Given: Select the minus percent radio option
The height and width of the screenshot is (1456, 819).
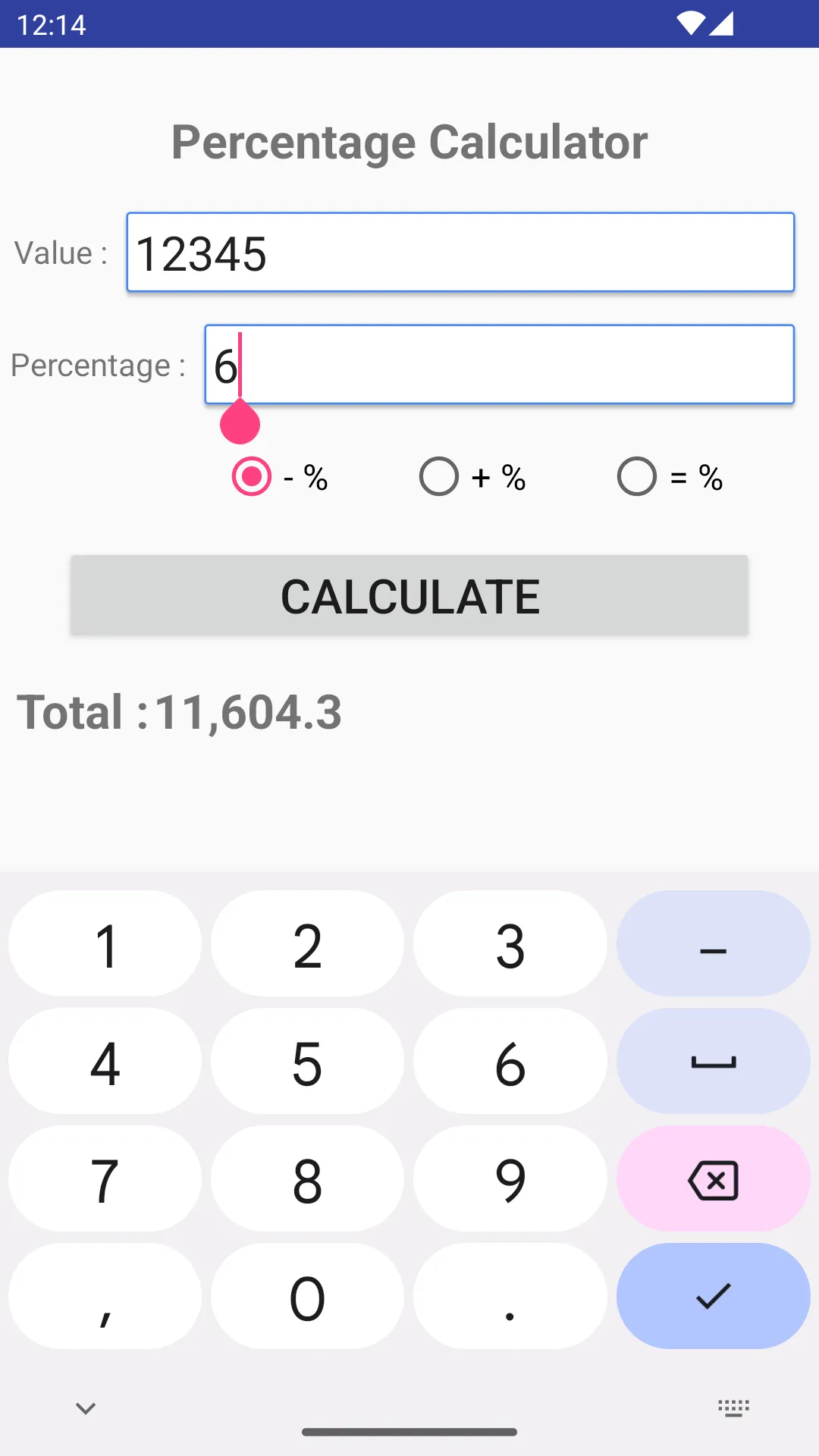Looking at the screenshot, I should point(252,477).
